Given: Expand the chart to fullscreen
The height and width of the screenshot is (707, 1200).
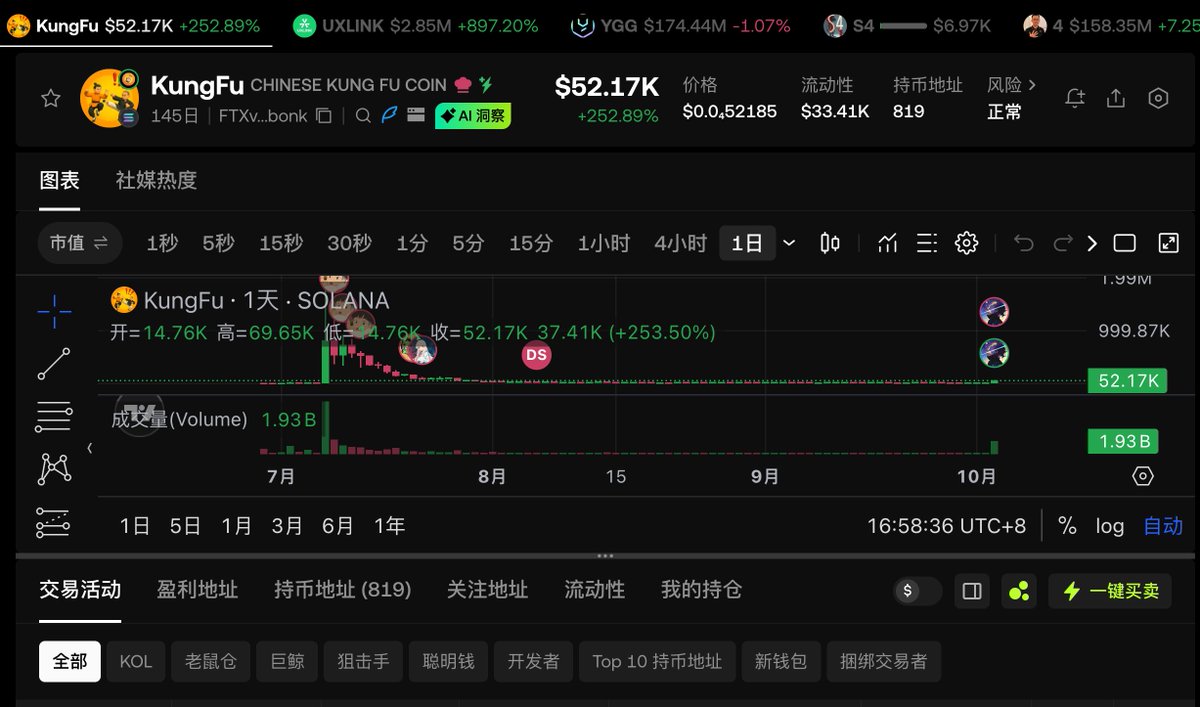Looking at the screenshot, I should [1168, 243].
